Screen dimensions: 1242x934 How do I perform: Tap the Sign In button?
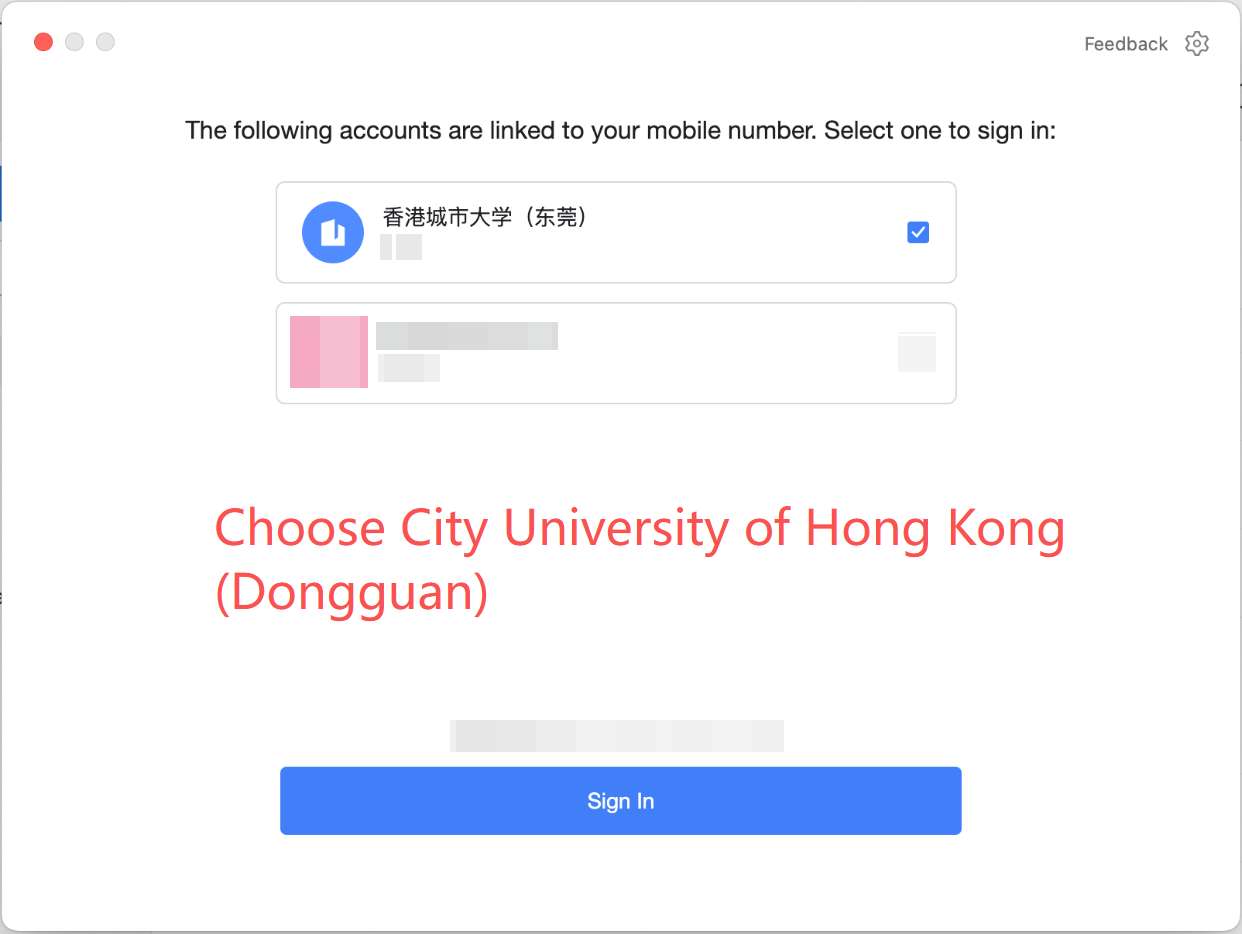[x=620, y=800]
